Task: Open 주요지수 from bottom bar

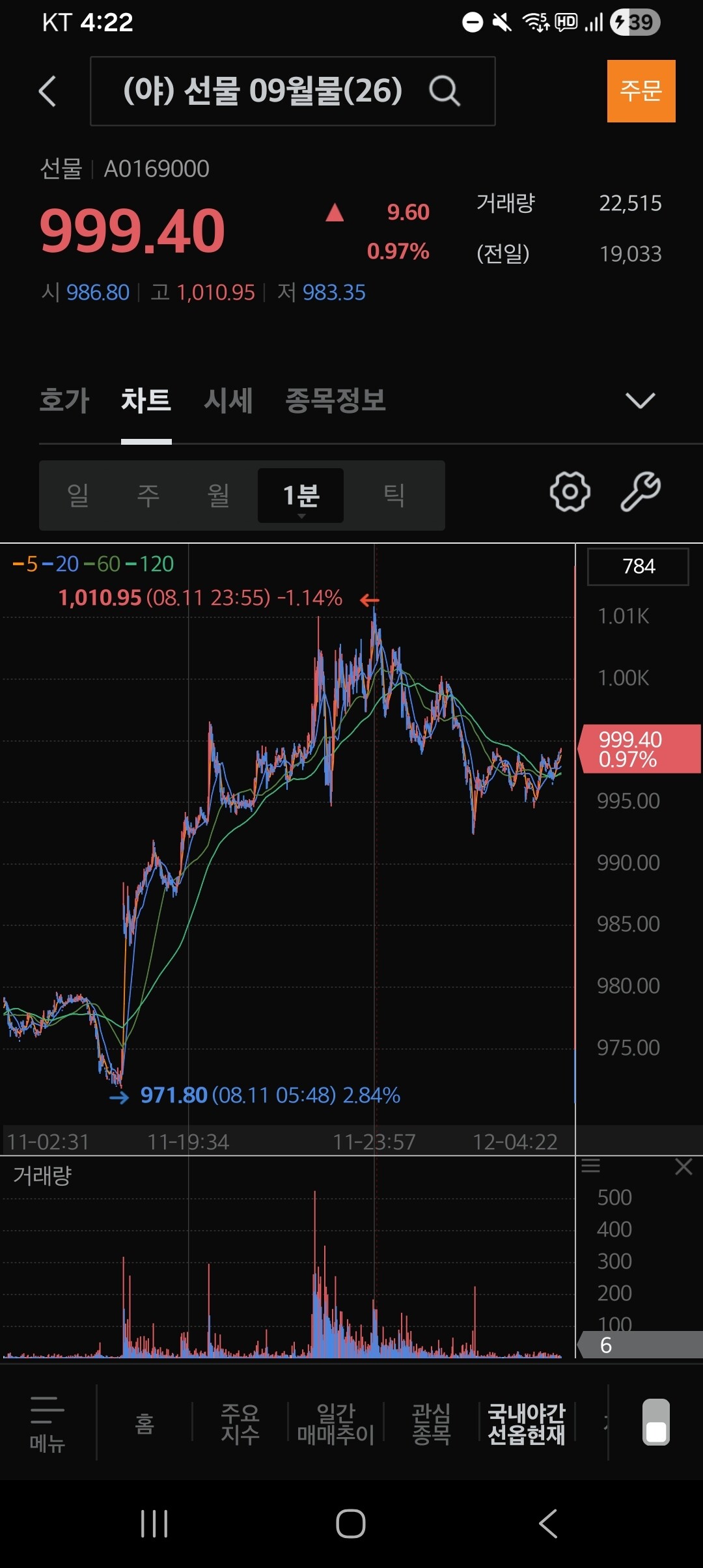Action: point(240,1423)
